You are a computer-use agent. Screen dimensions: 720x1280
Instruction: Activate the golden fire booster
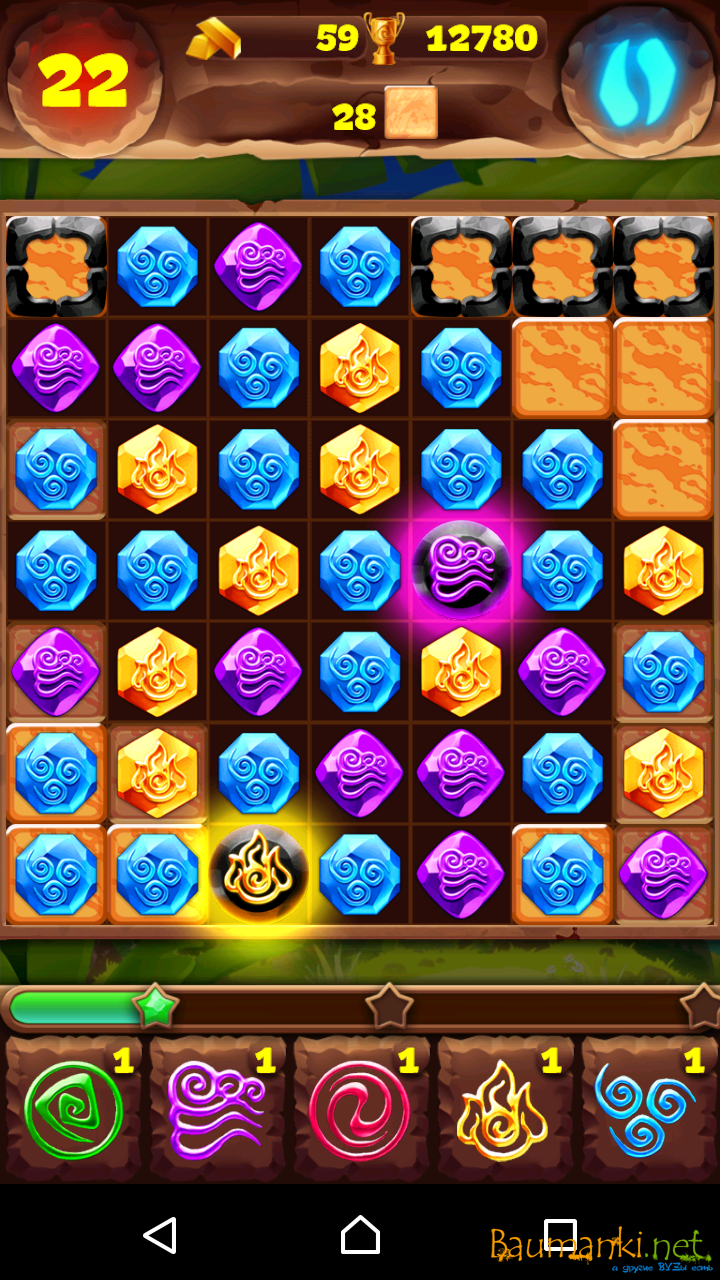coord(503,1109)
